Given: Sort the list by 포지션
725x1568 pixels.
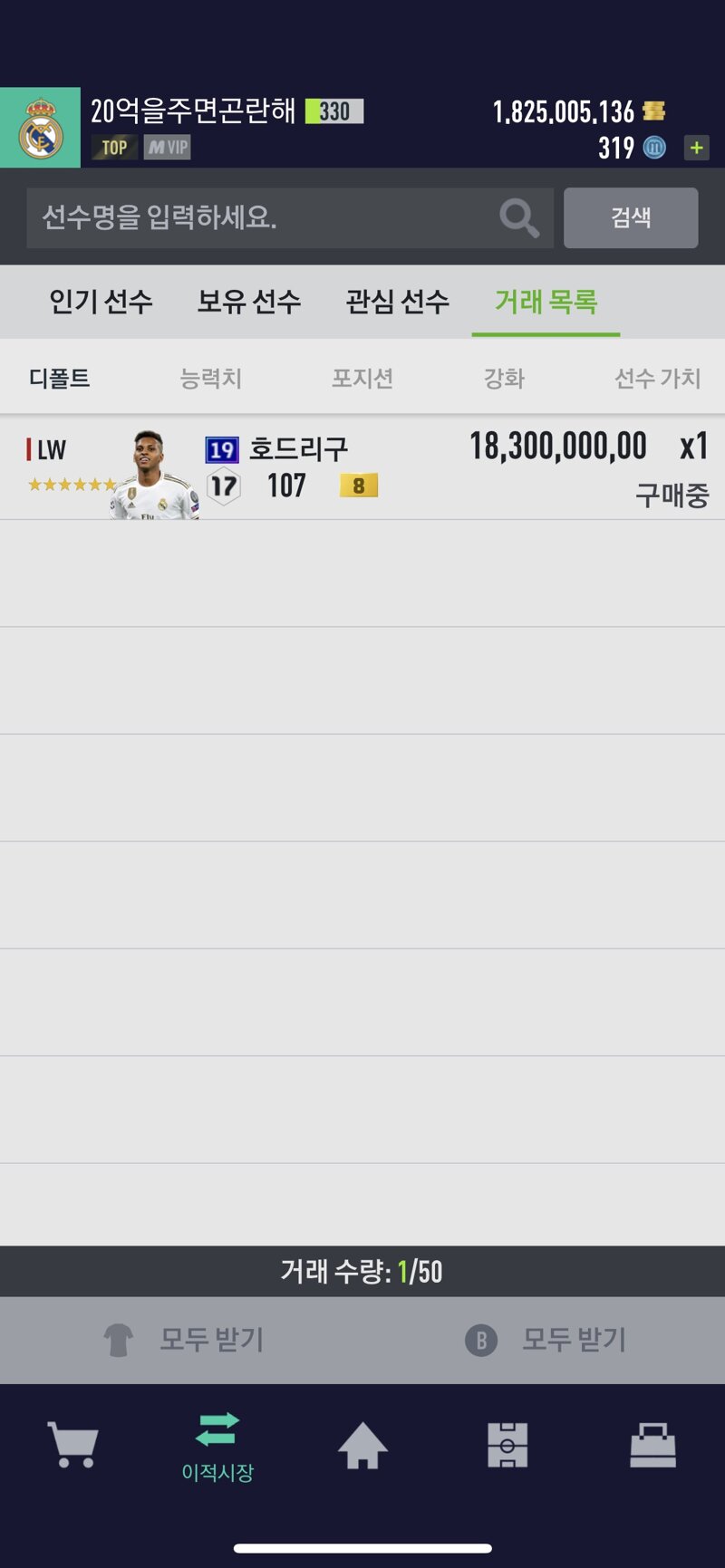Looking at the screenshot, I should tap(362, 378).
